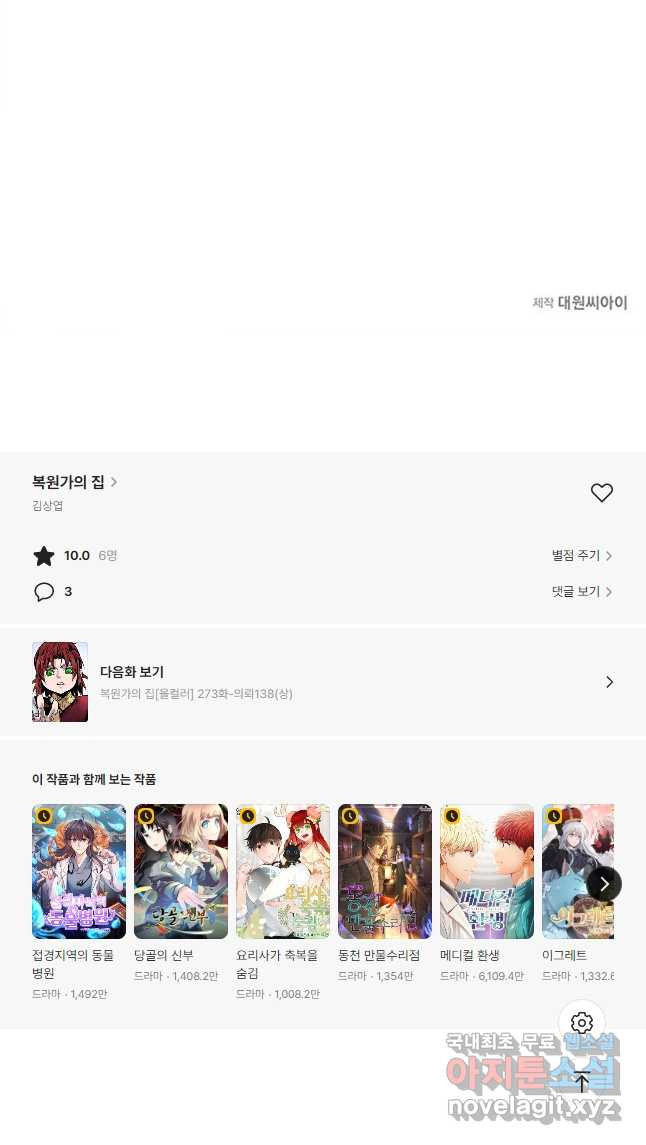Image resolution: width=646 pixels, height=1145 pixels.
Task: Open 이그레트 recommendation
Action: (x=577, y=871)
